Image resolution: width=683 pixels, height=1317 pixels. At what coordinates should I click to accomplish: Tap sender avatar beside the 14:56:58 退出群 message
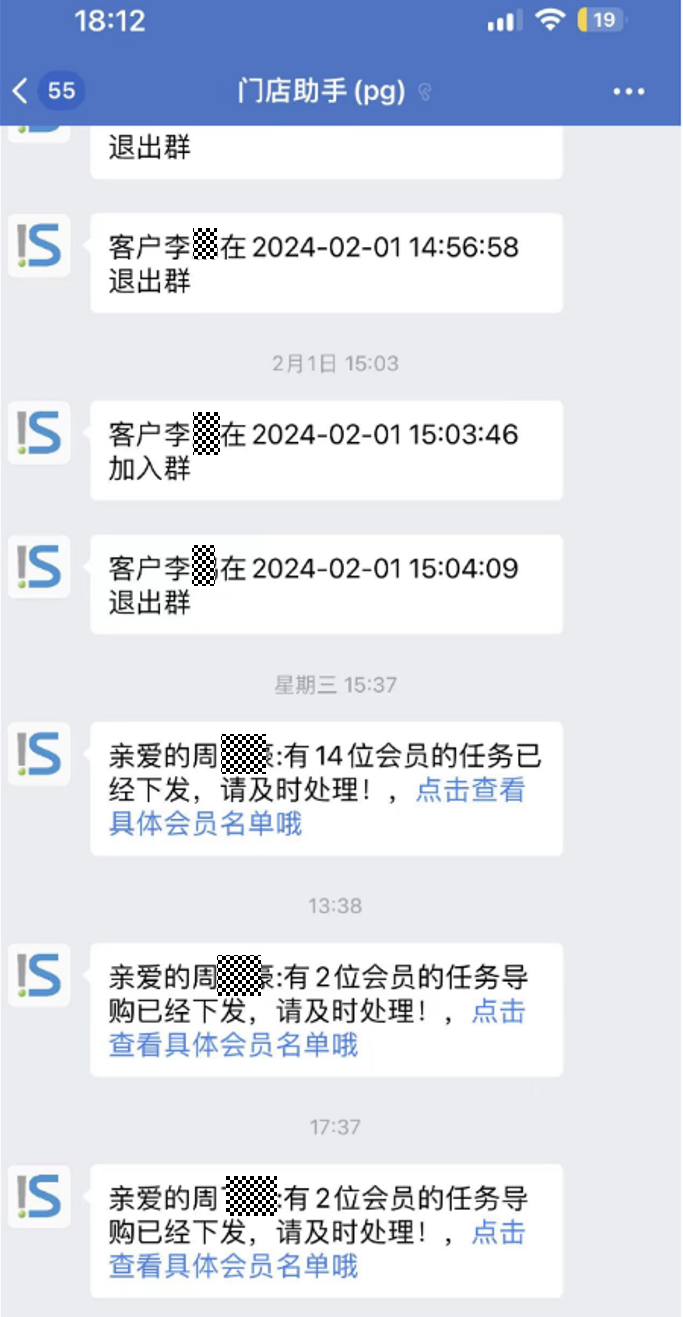coord(40,244)
